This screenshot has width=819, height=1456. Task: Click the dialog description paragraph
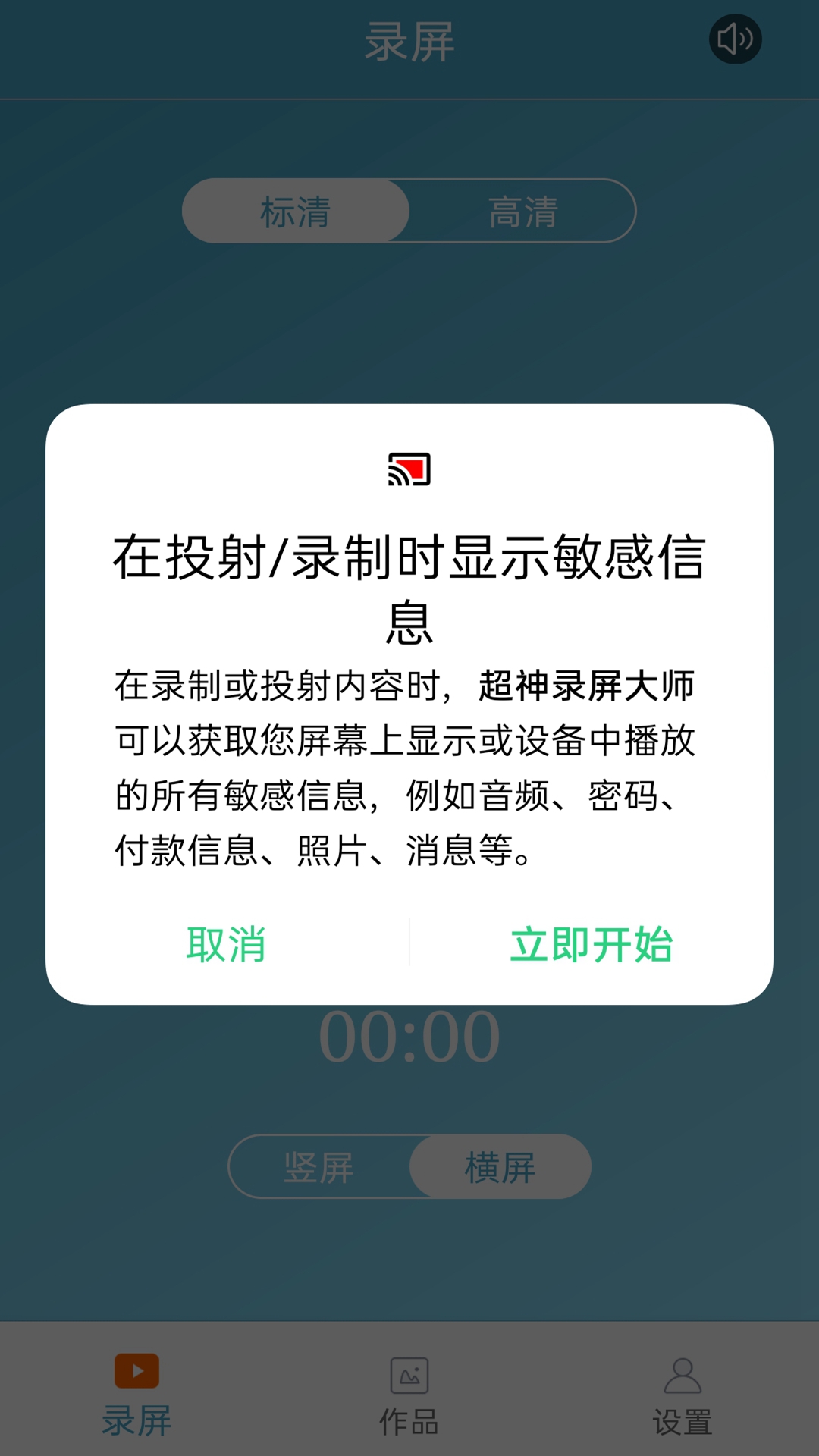point(409,766)
